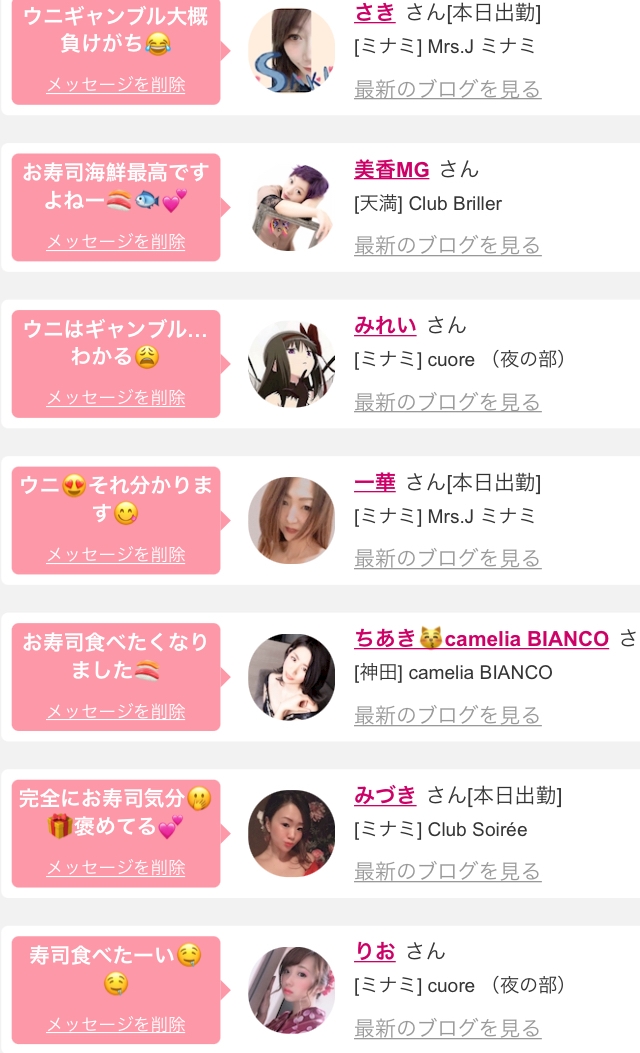View さき's latest blog
The width and height of the screenshot is (640, 1053).
[x=447, y=89]
